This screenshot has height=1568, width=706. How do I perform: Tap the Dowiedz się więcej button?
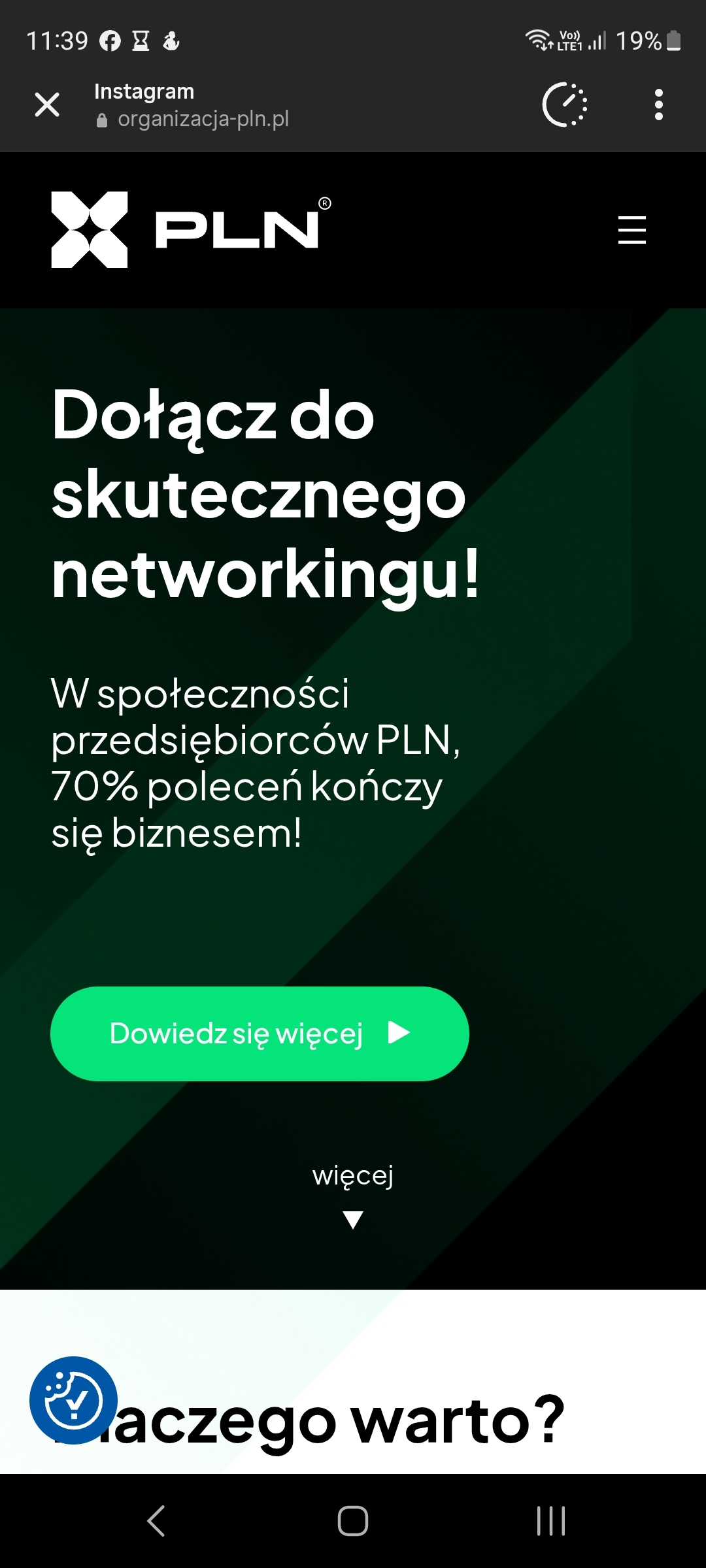pos(260,1034)
